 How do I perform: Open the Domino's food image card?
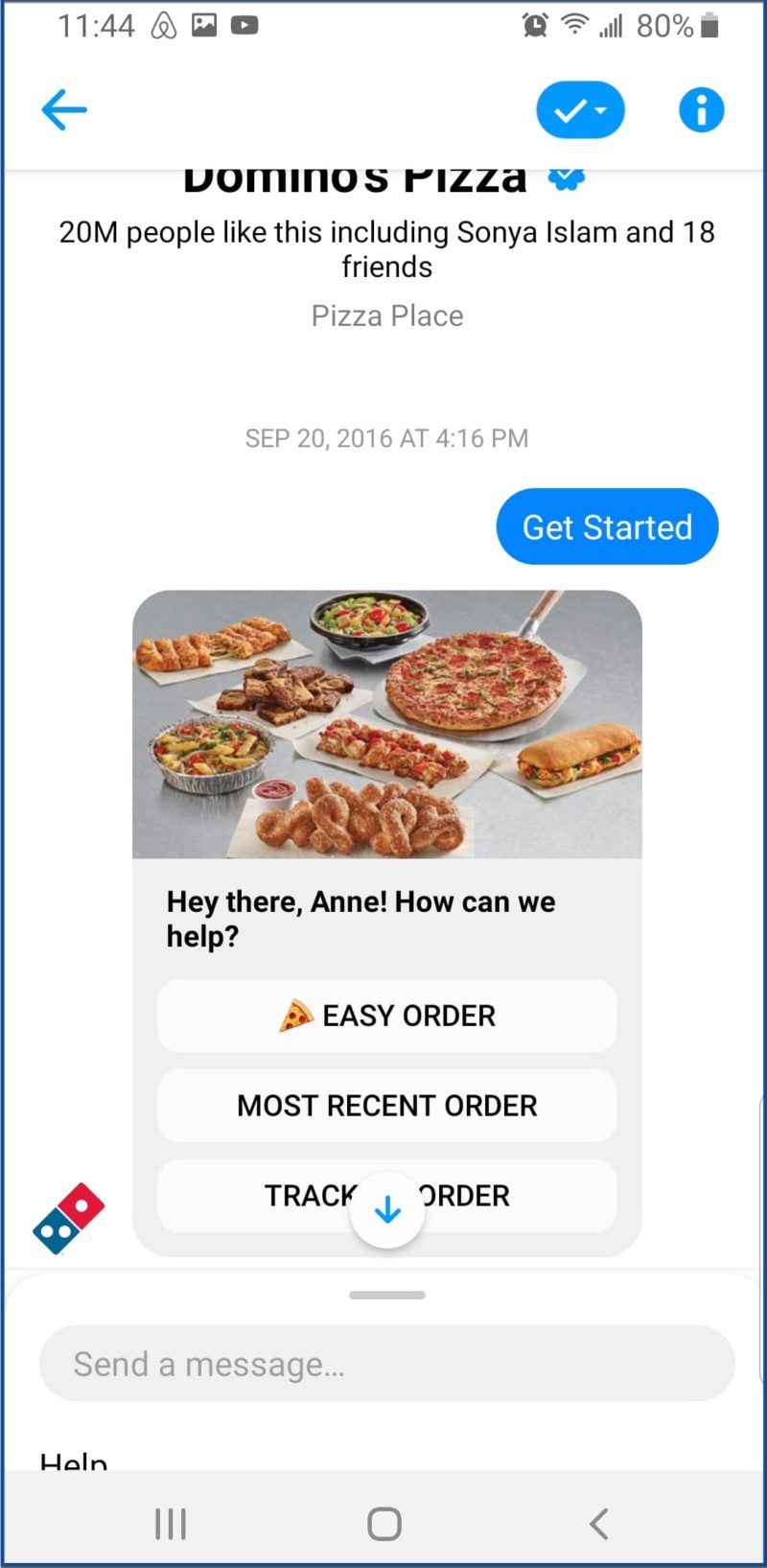[387, 724]
